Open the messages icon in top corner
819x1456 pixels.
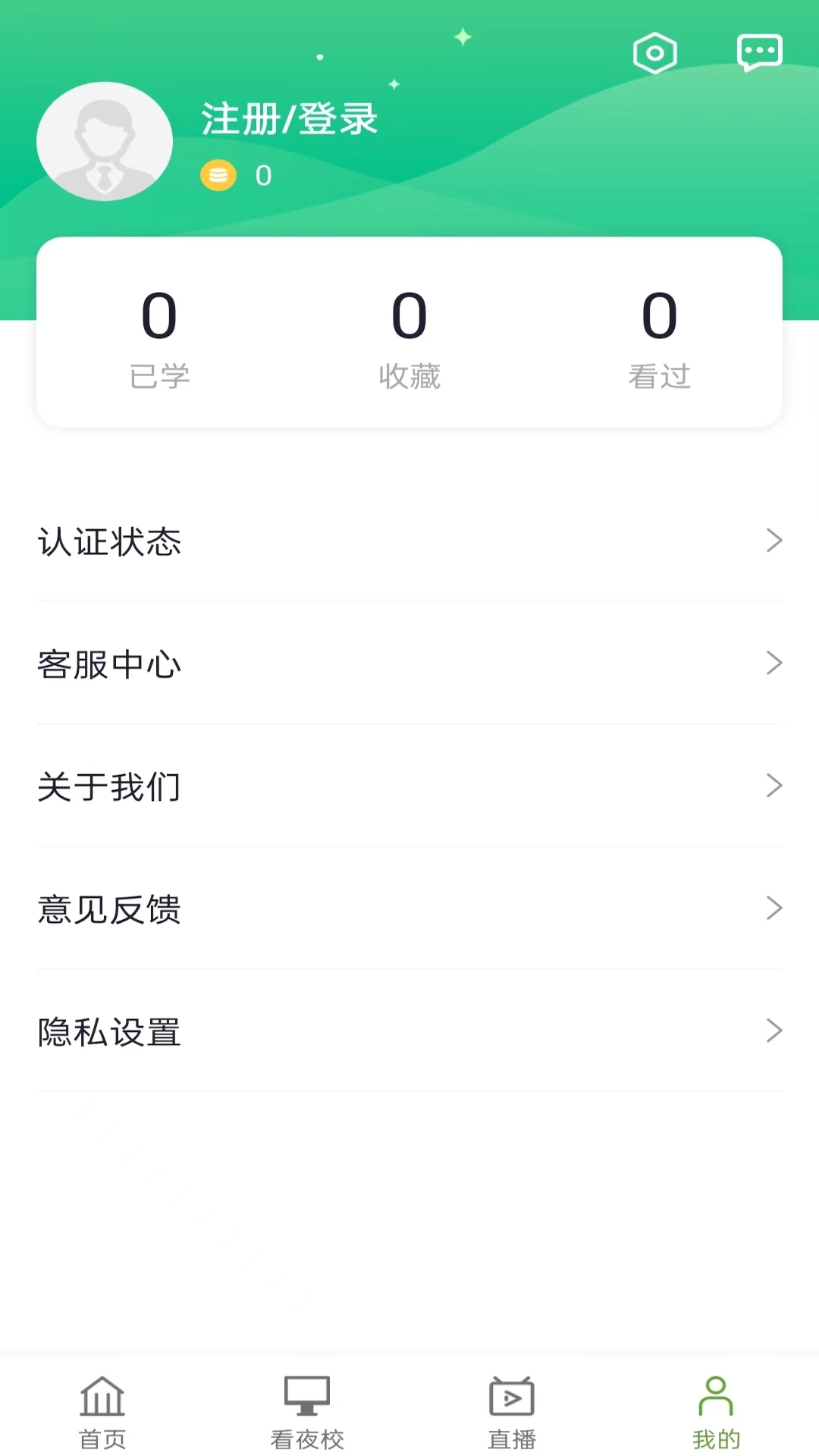pos(761,52)
